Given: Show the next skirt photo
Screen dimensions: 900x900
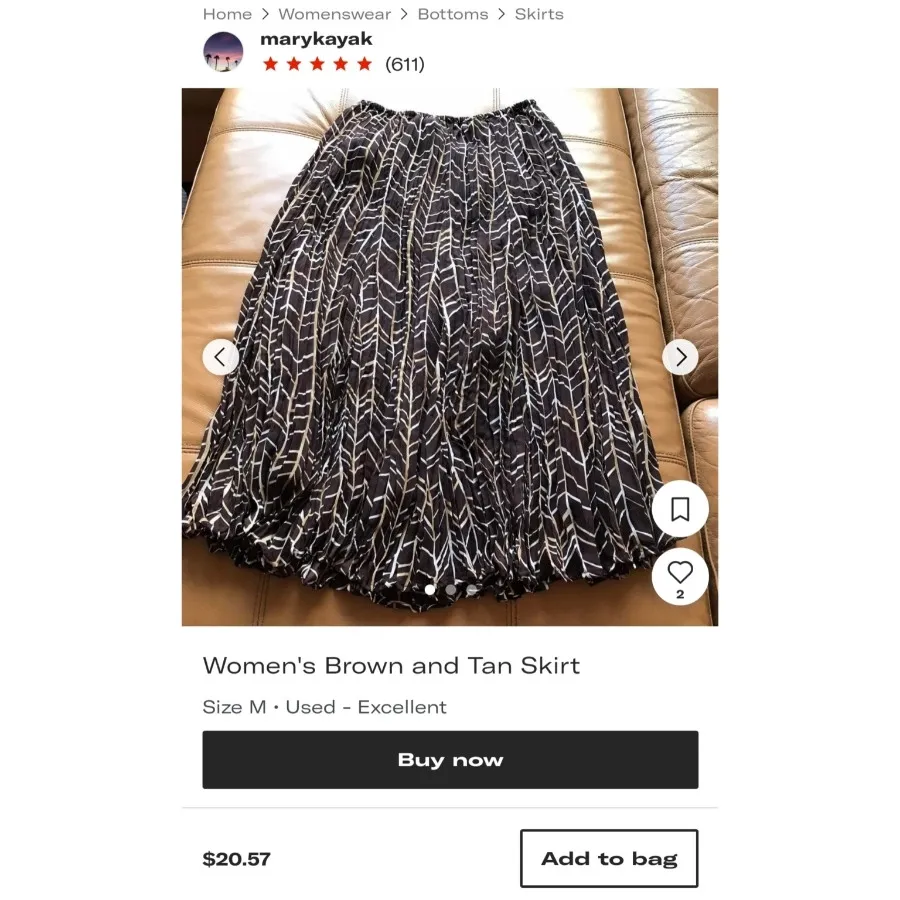Looking at the screenshot, I should (680, 357).
